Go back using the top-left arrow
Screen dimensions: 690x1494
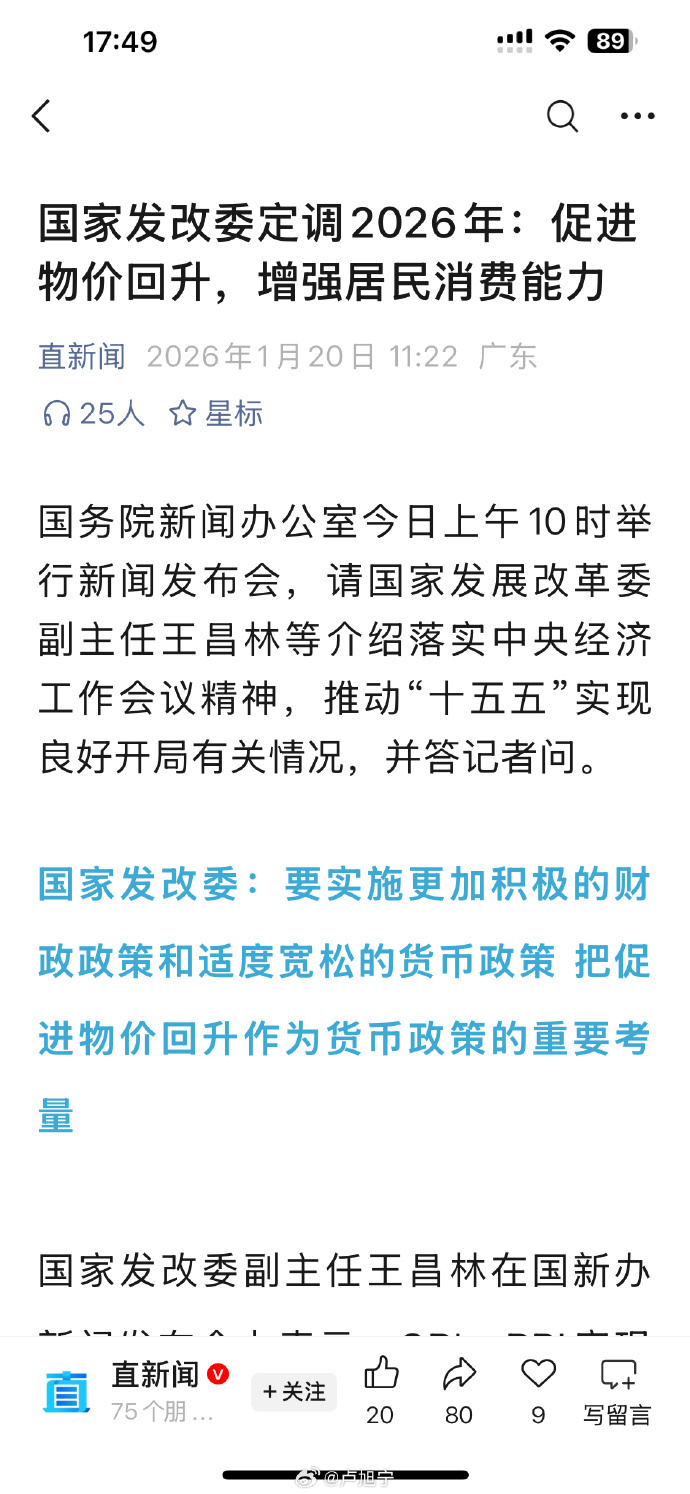41,117
